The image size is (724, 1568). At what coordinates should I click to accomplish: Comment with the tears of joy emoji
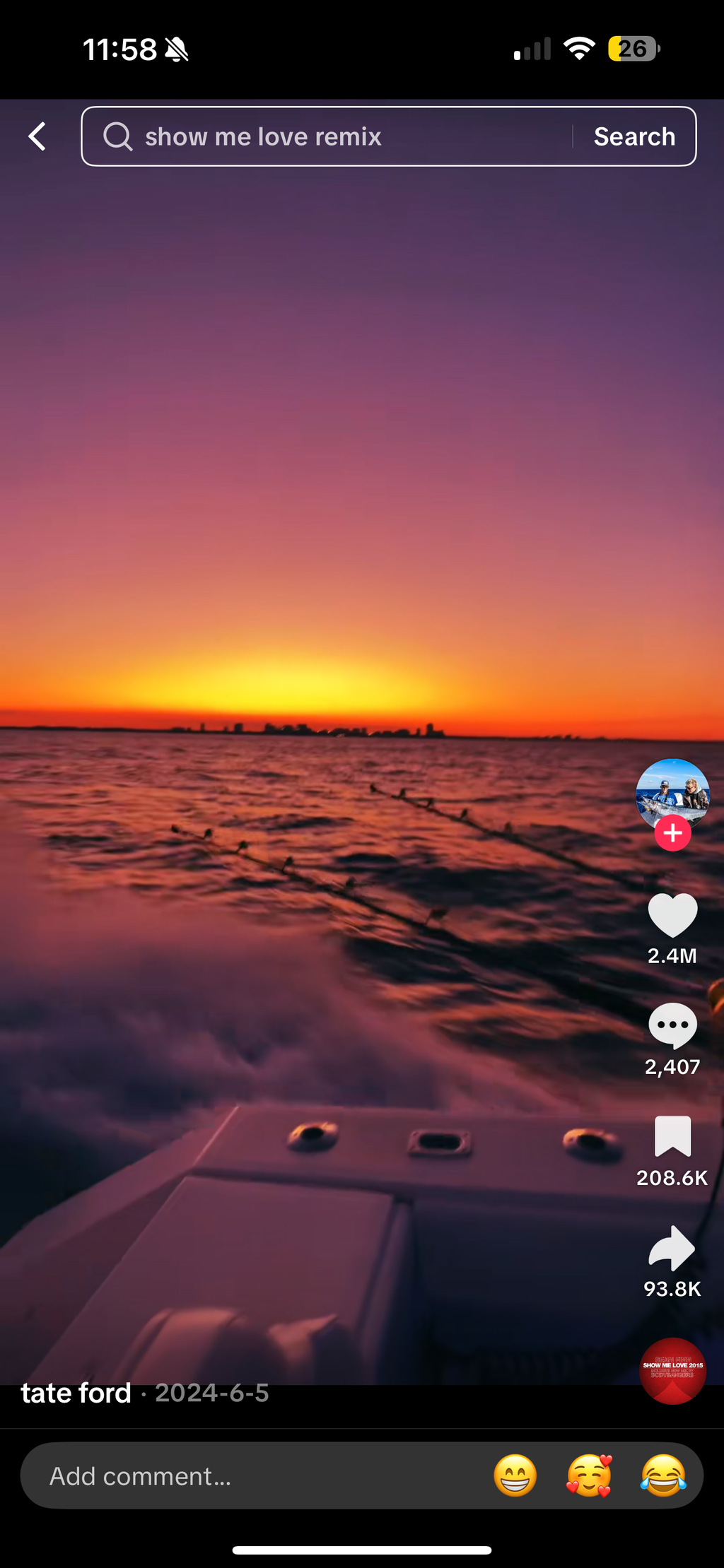point(663,1476)
